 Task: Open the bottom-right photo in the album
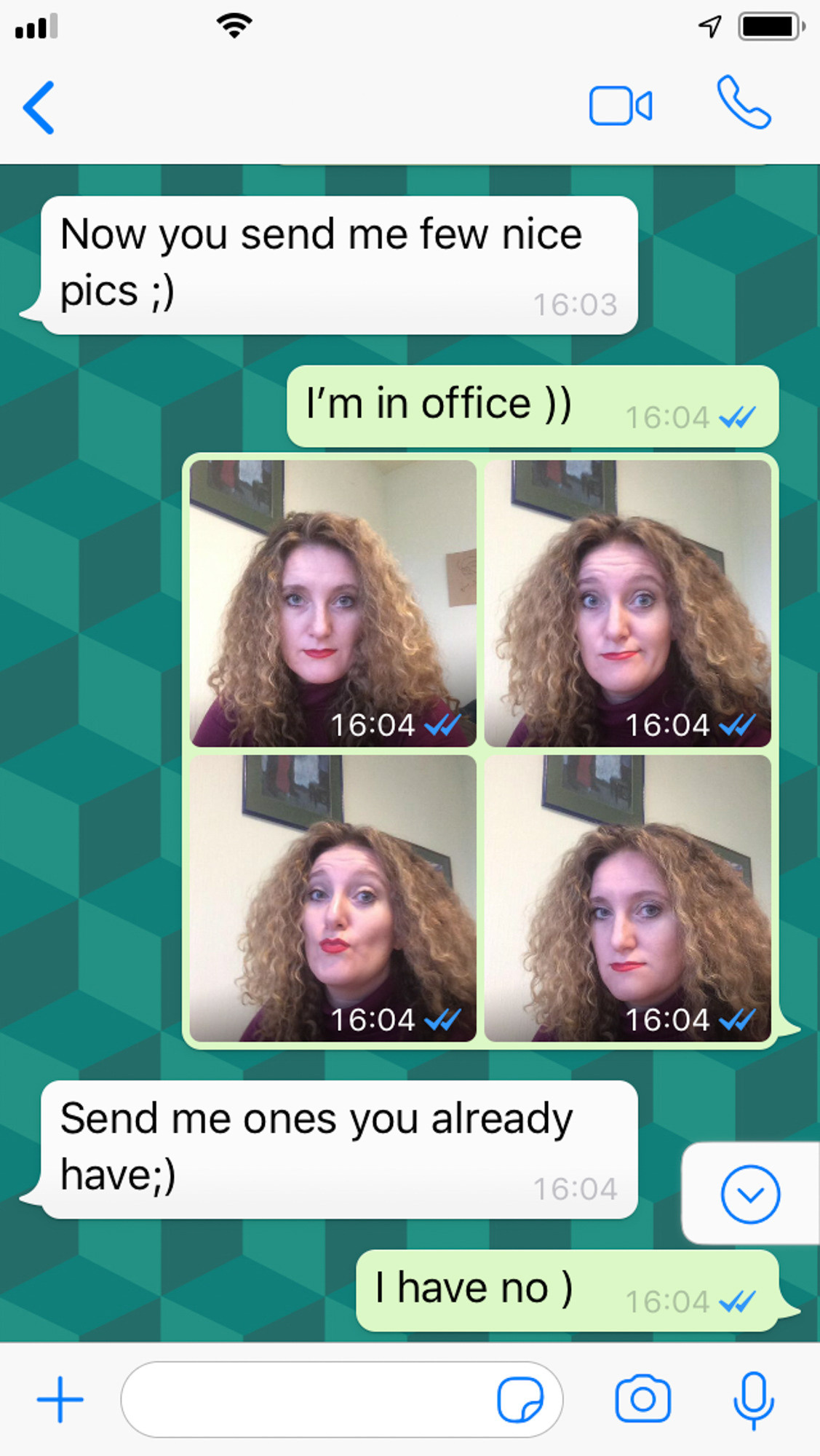point(627,898)
